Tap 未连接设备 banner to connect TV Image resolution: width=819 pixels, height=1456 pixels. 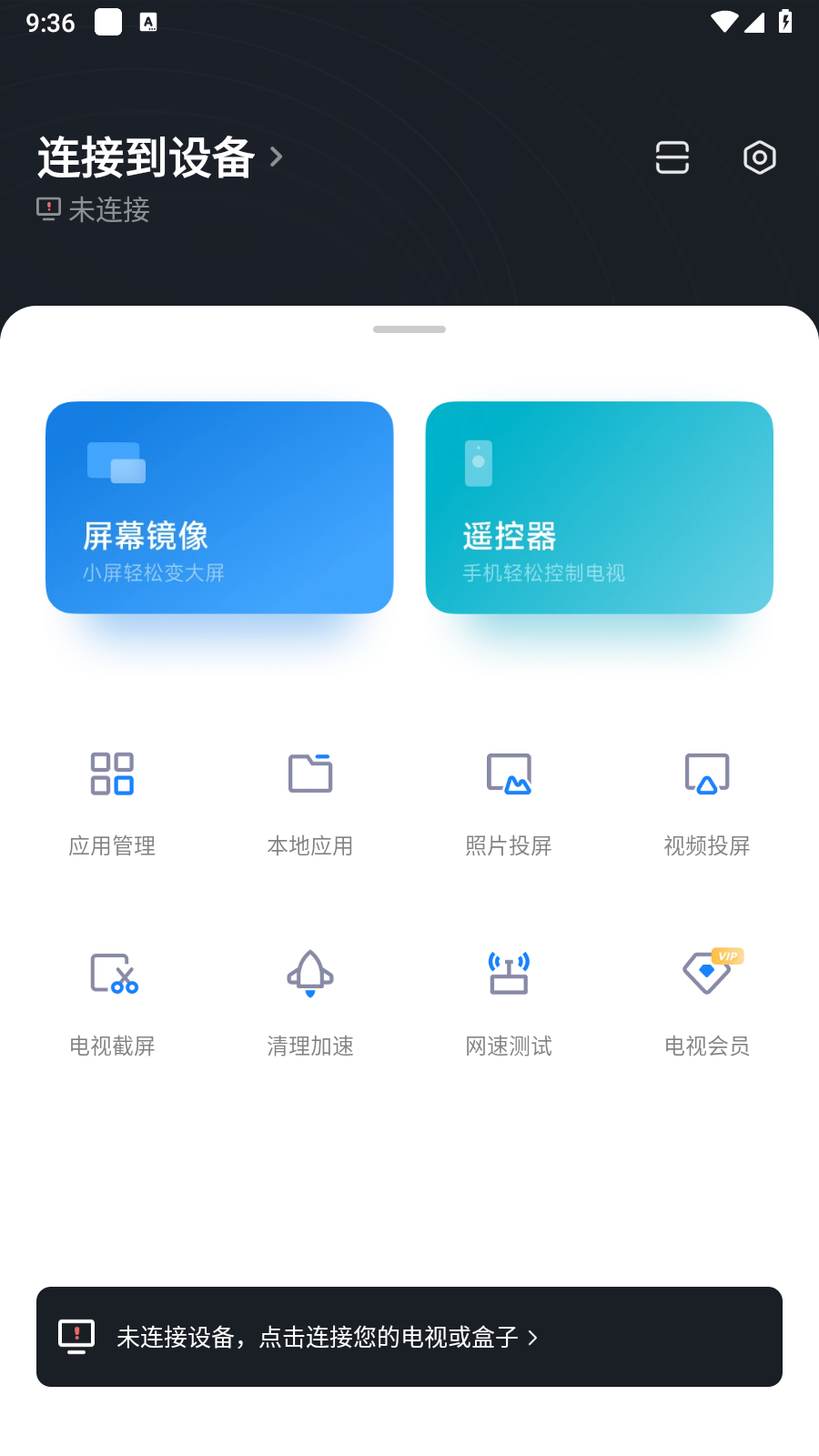tap(409, 1337)
